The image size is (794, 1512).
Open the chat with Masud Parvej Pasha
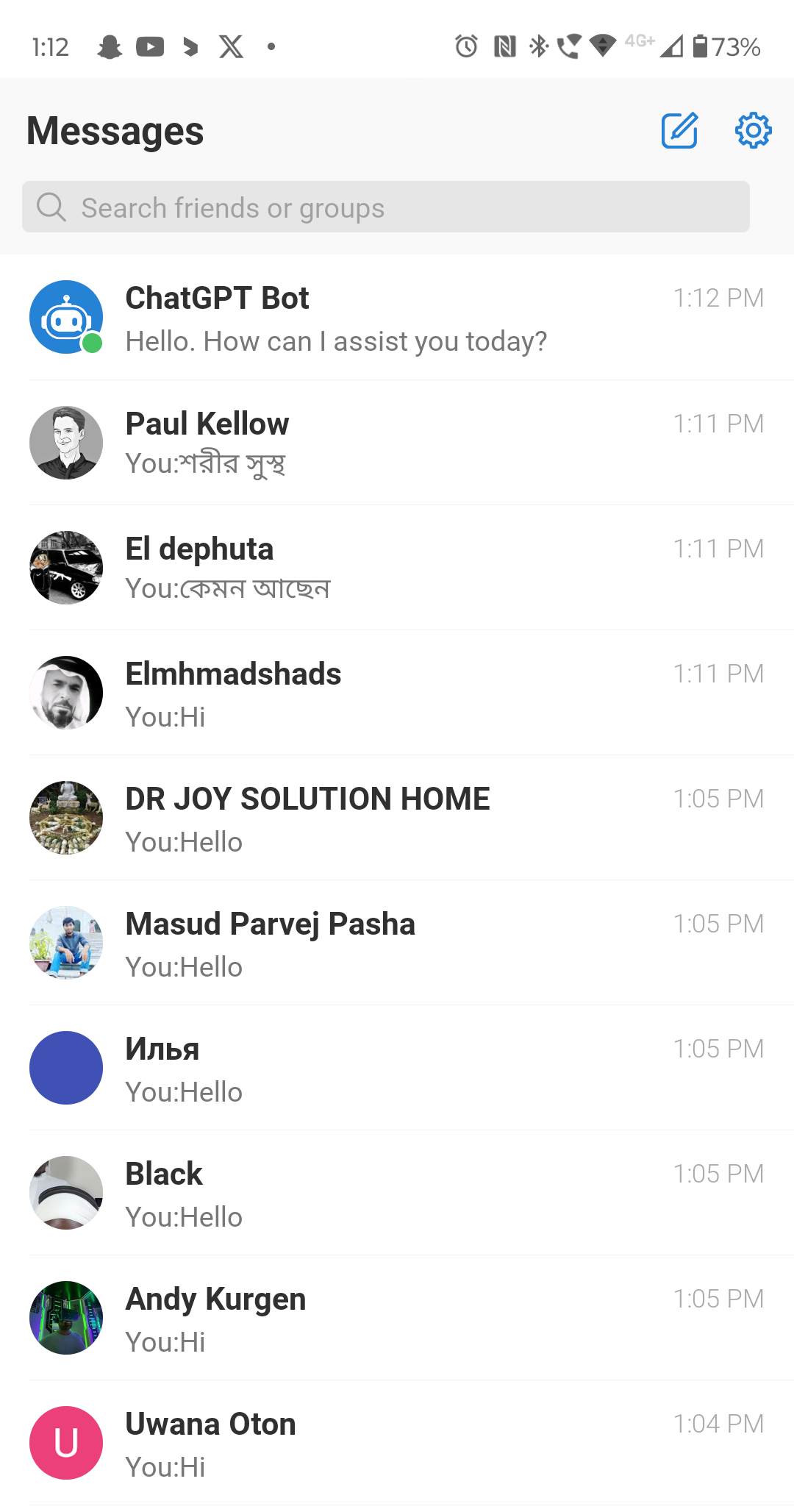coord(397,943)
